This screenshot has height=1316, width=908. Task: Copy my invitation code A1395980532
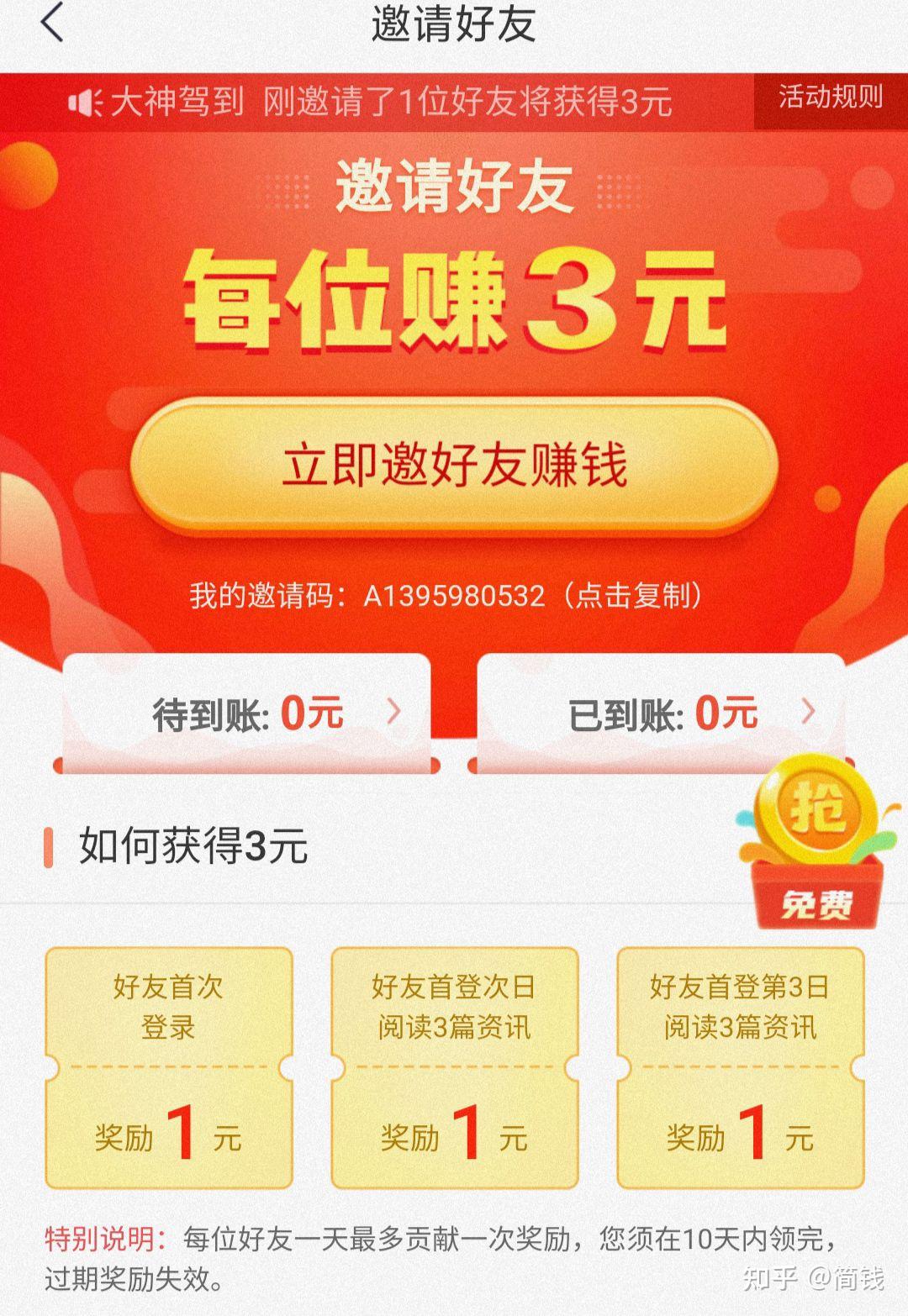click(446, 596)
